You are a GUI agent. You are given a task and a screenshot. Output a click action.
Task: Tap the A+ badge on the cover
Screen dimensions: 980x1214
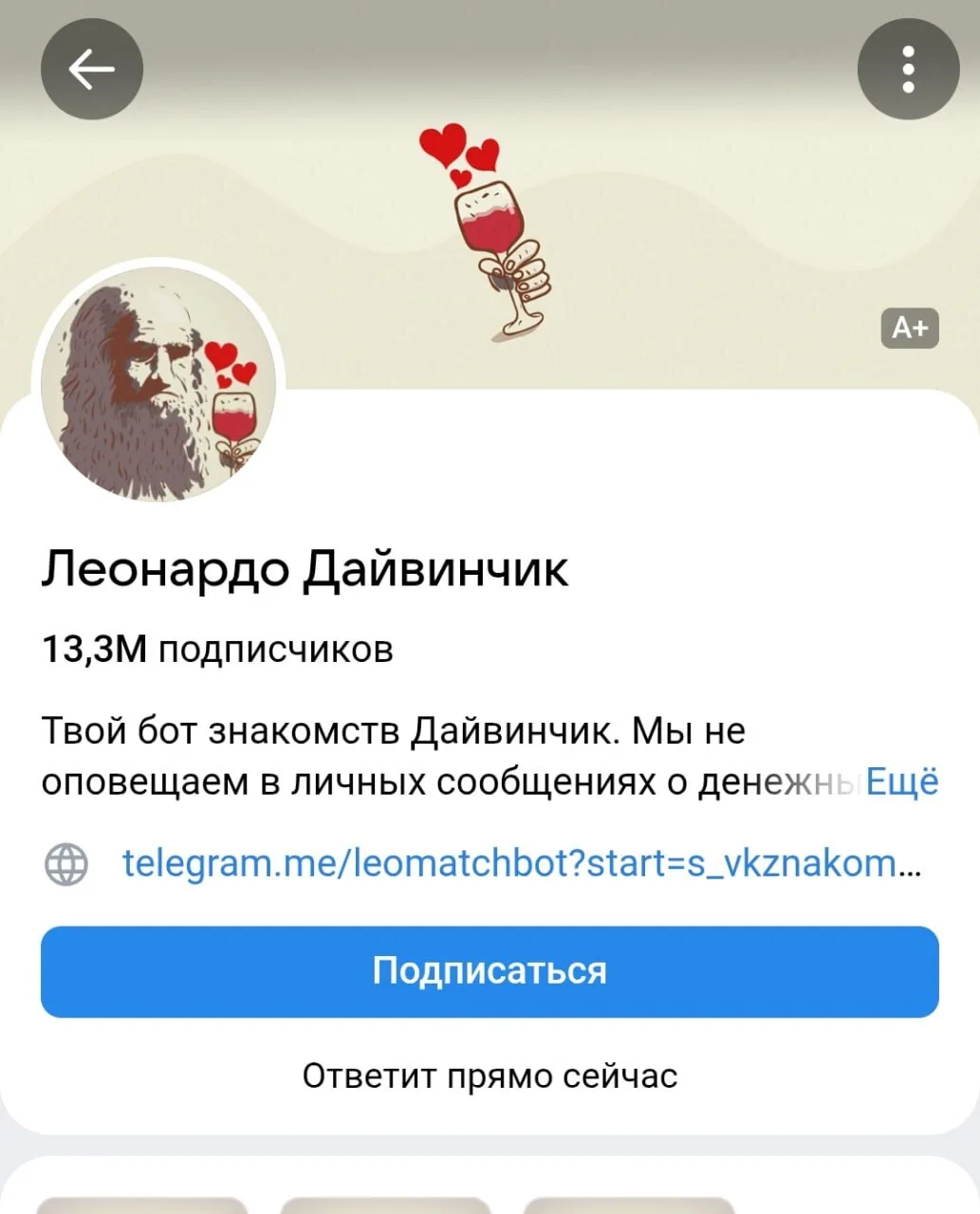pyautogui.click(x=910, y=328)
